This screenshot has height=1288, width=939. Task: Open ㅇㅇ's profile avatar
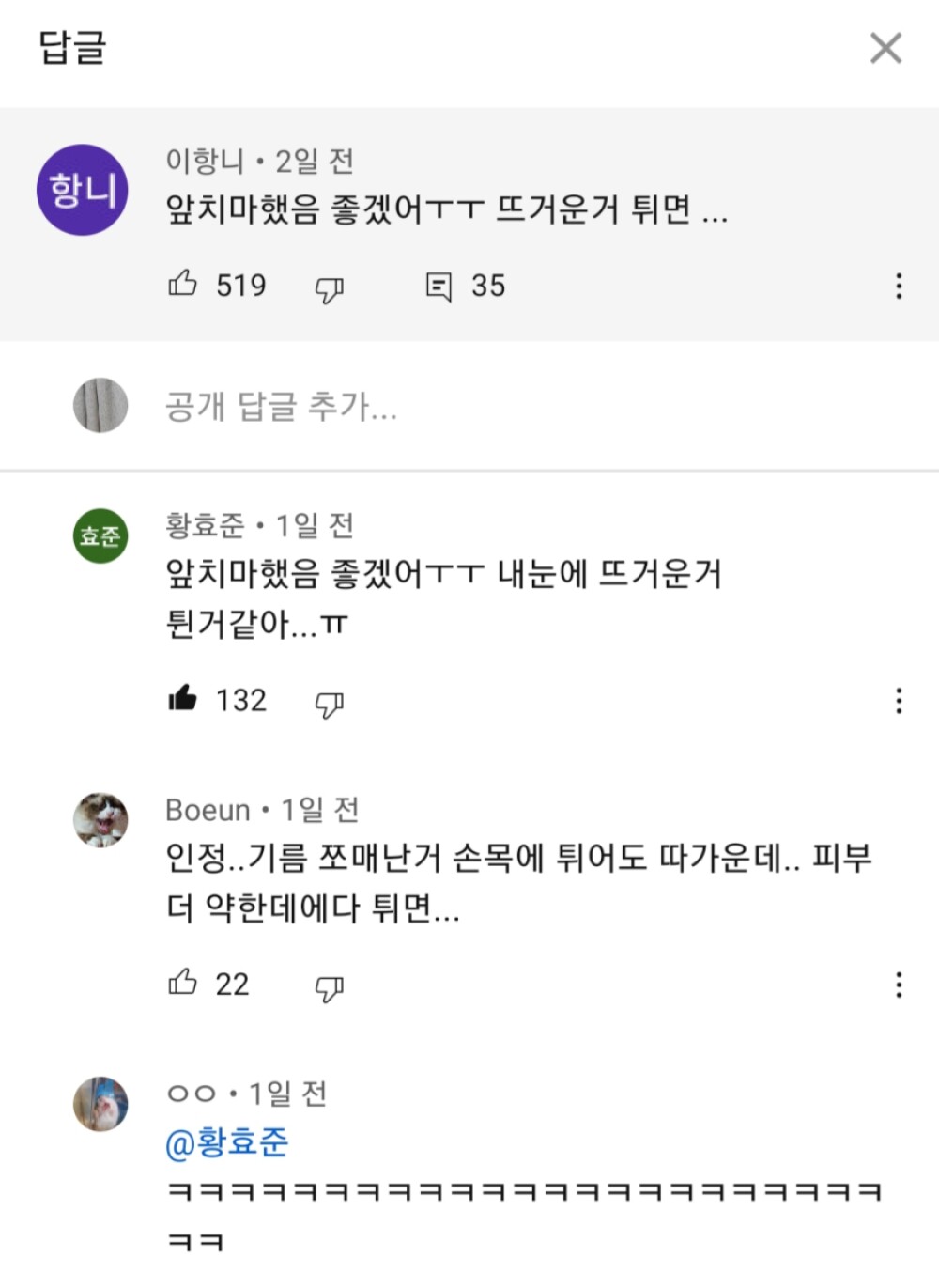(x=100, y=1104)
